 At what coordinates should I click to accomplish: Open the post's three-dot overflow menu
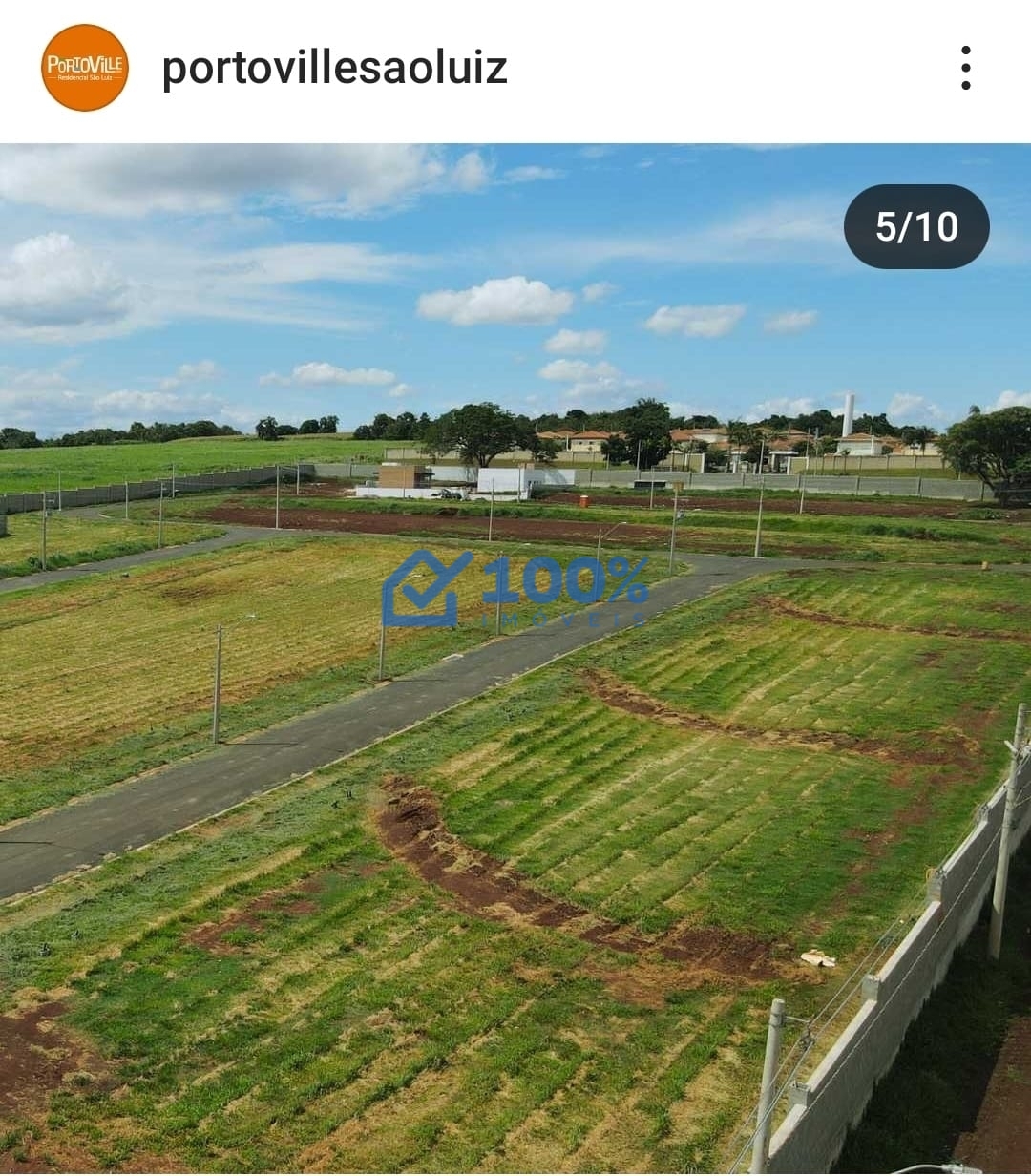(x=965, y=68)
